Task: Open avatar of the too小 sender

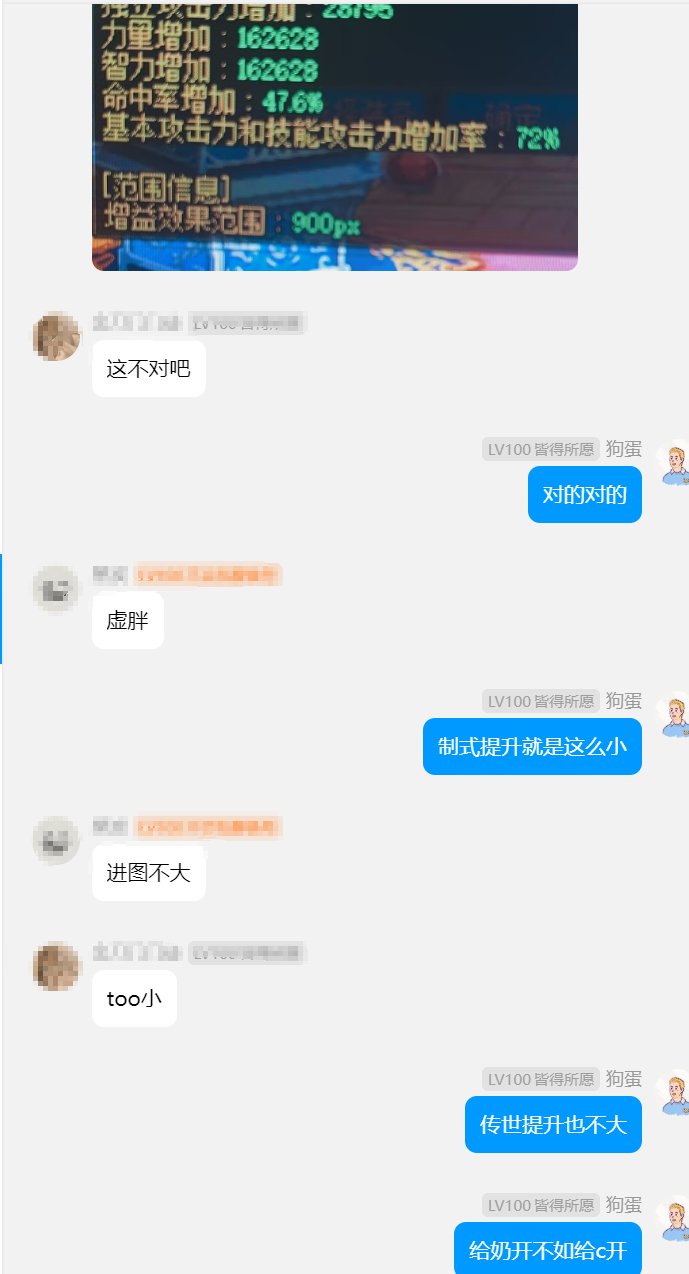Action: (57, 966)
